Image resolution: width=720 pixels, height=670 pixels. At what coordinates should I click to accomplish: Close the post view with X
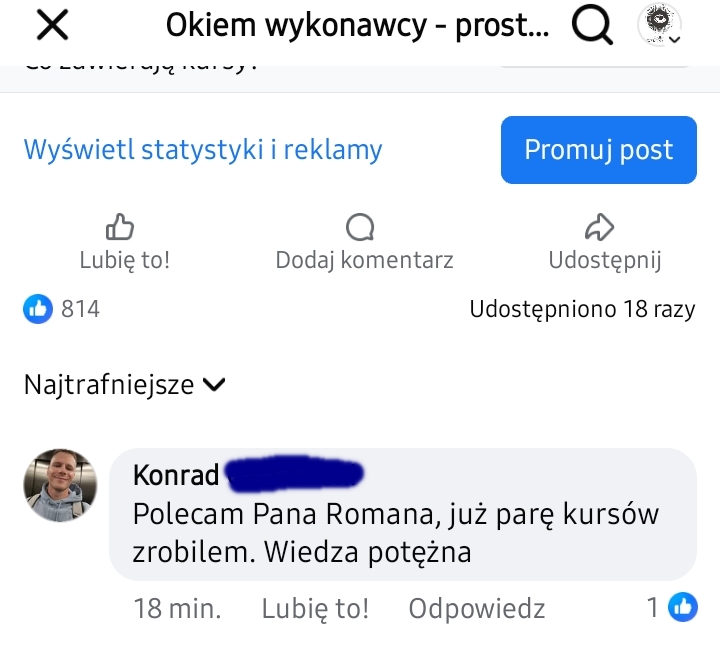click(x=52, y=27)
